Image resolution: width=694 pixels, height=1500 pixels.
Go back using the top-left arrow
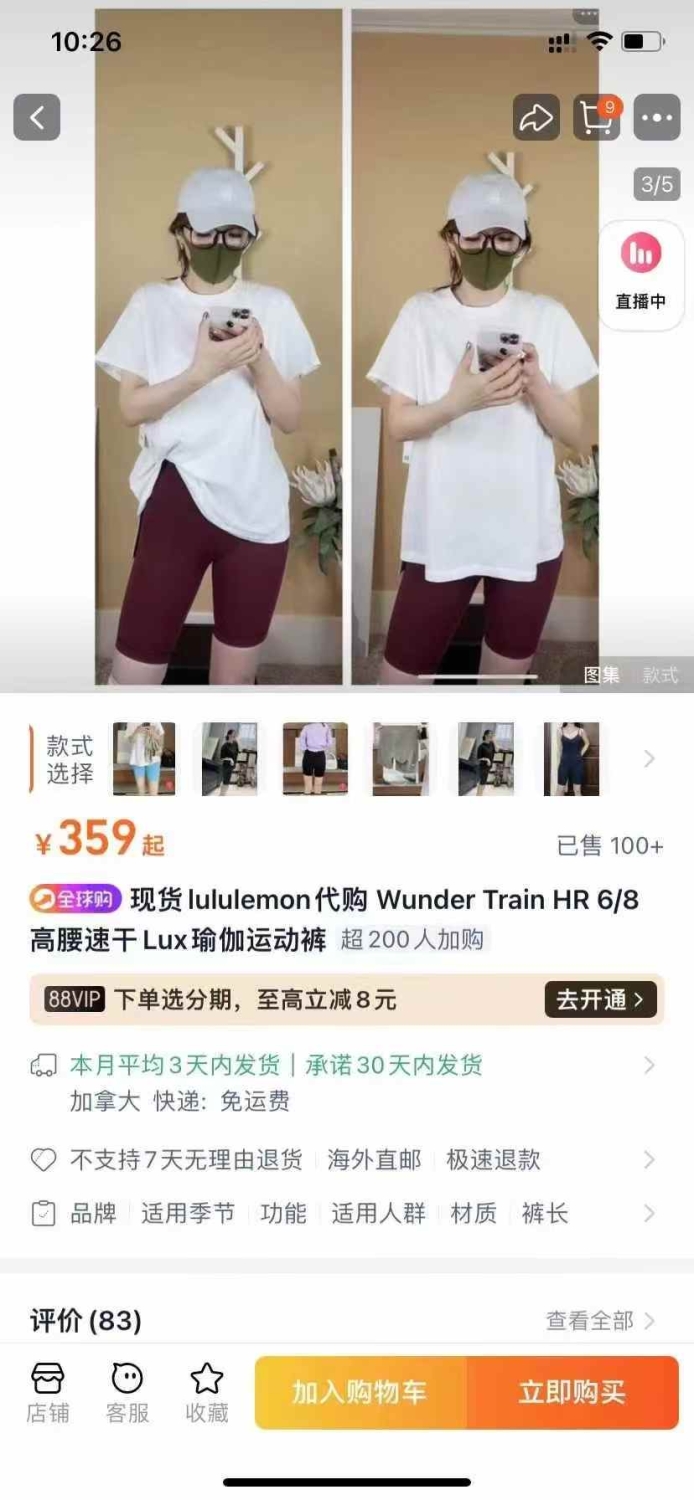pyautogui.click(x=37, y=118)
